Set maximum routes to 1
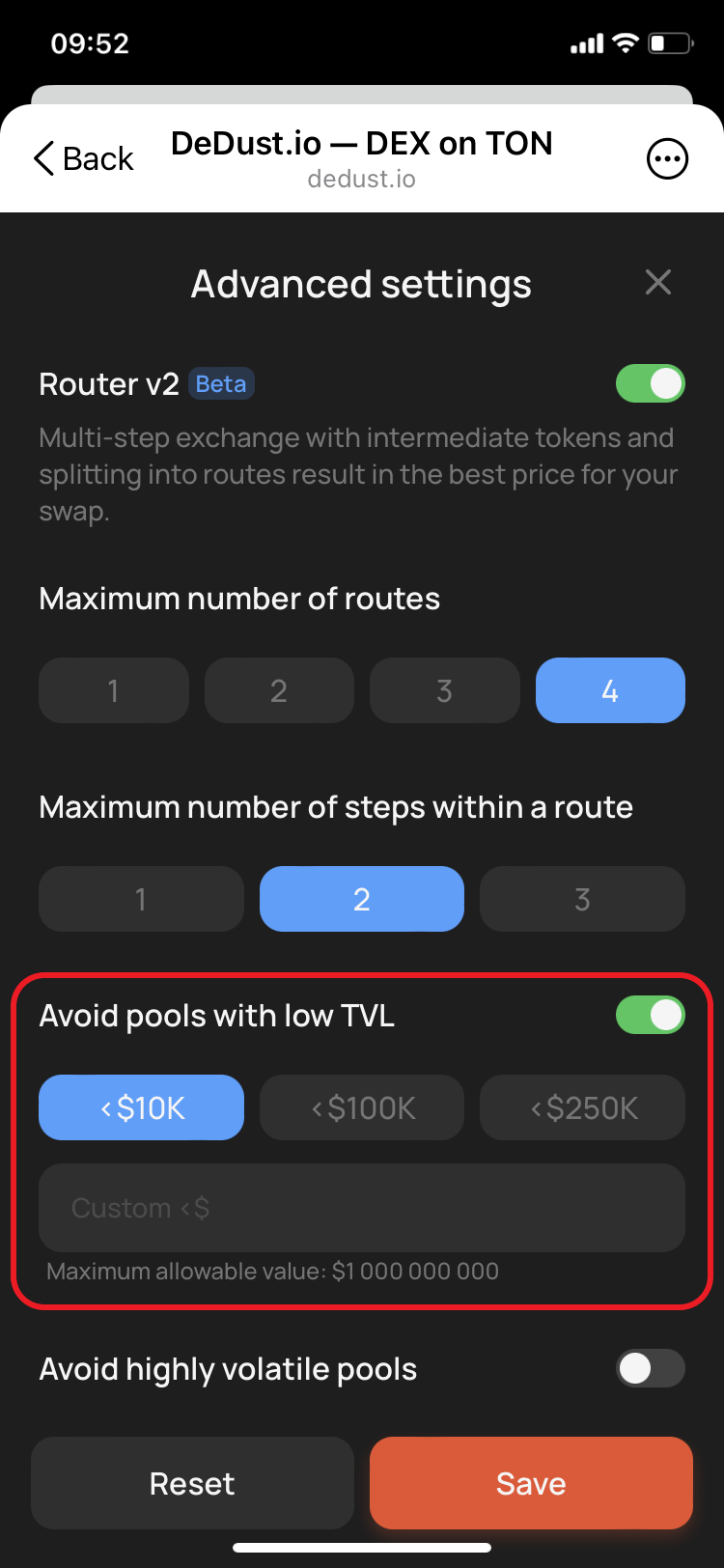 (x=114, y=690)
